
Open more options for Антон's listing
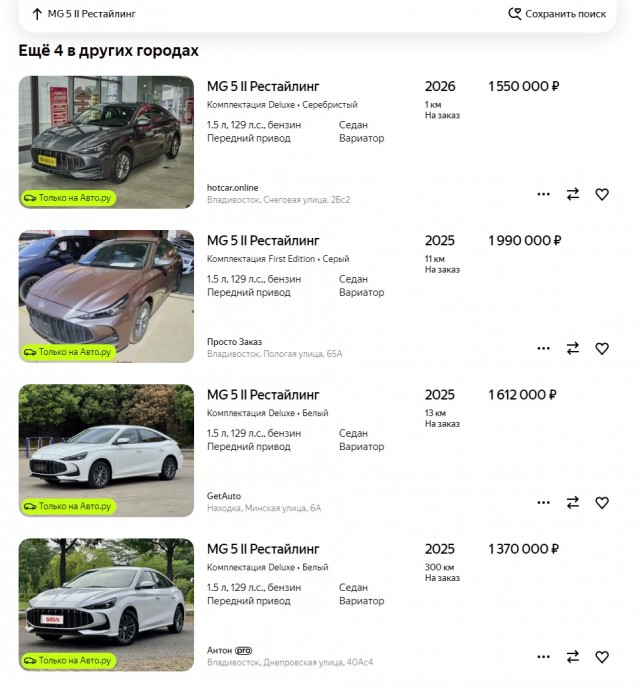(x=543, y=656)
